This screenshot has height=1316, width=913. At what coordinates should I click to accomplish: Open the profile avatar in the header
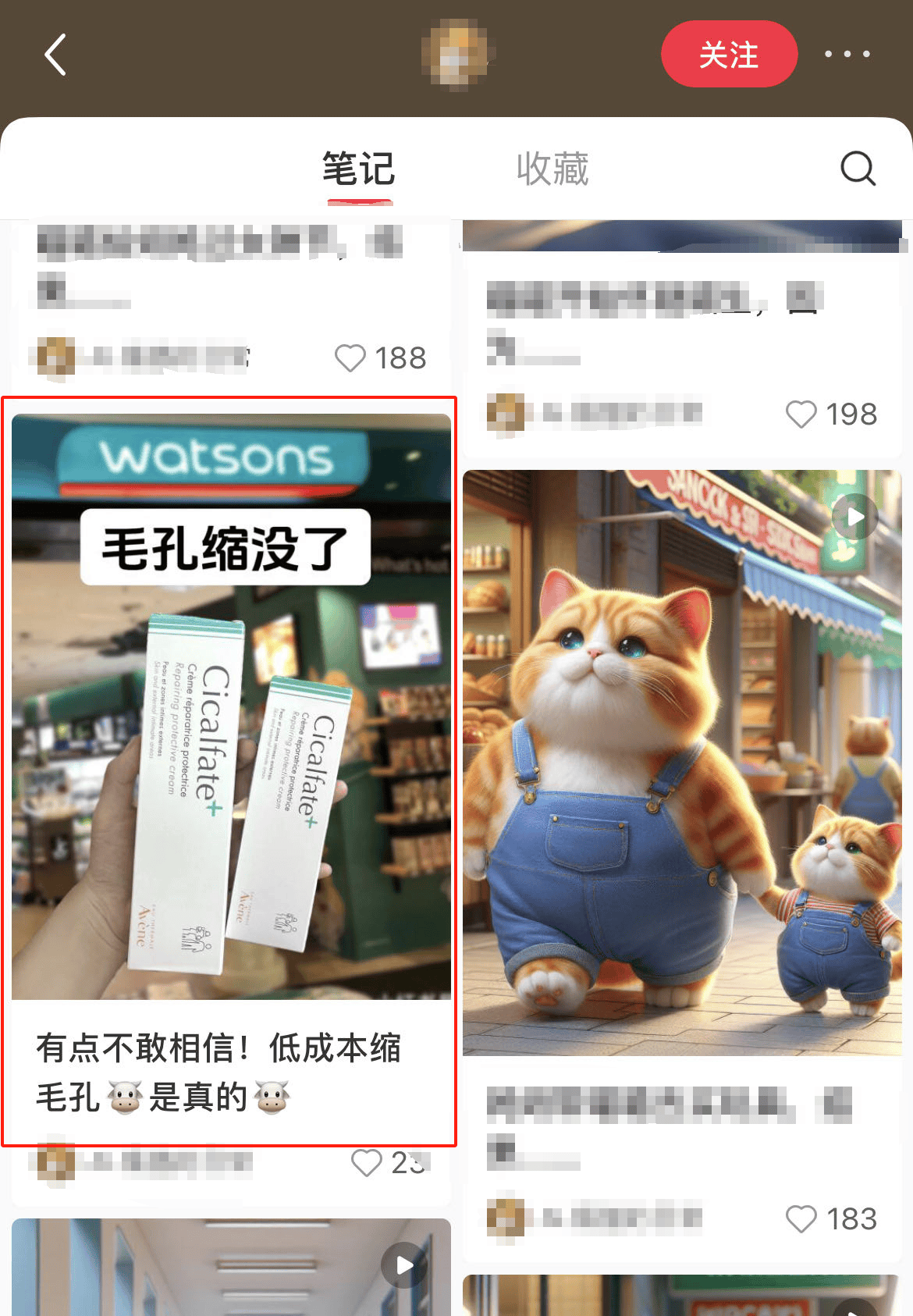[x=458, y=55]
